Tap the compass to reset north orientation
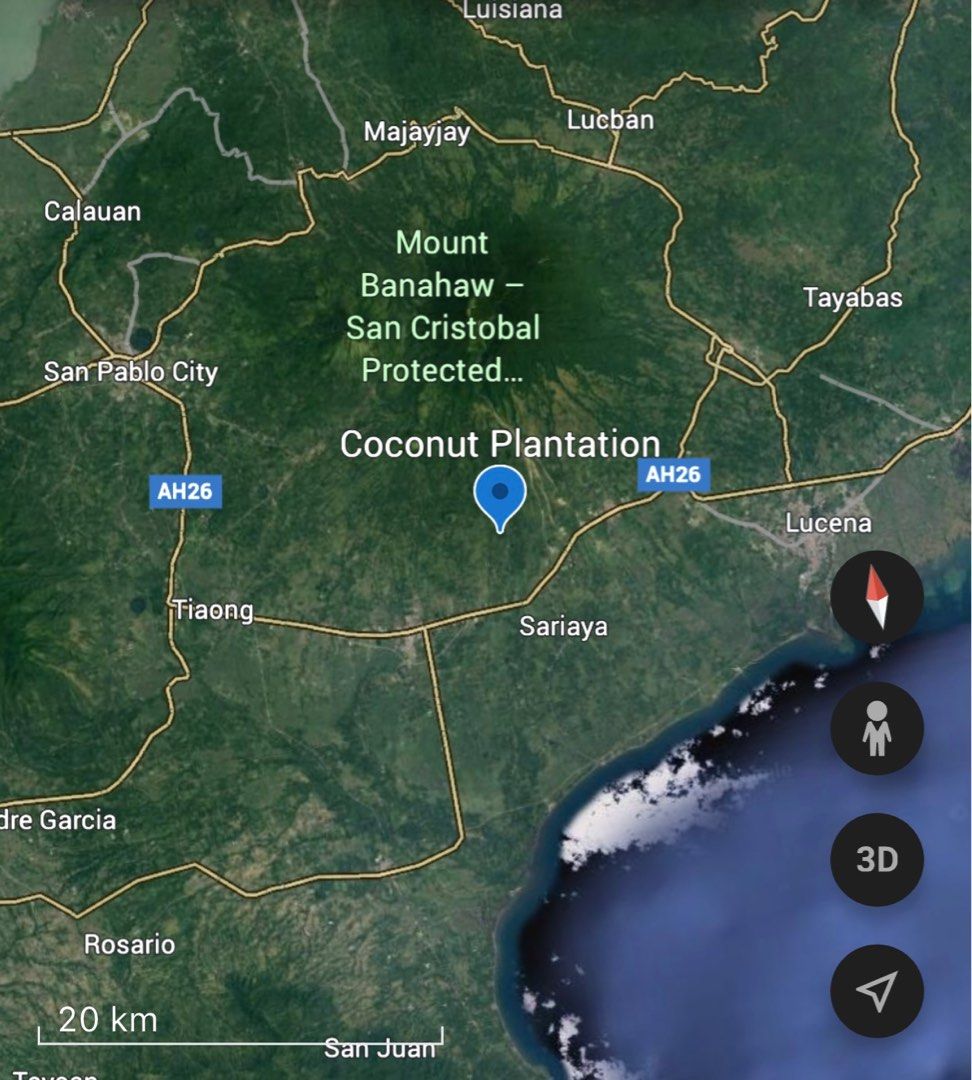 point(877,595)
